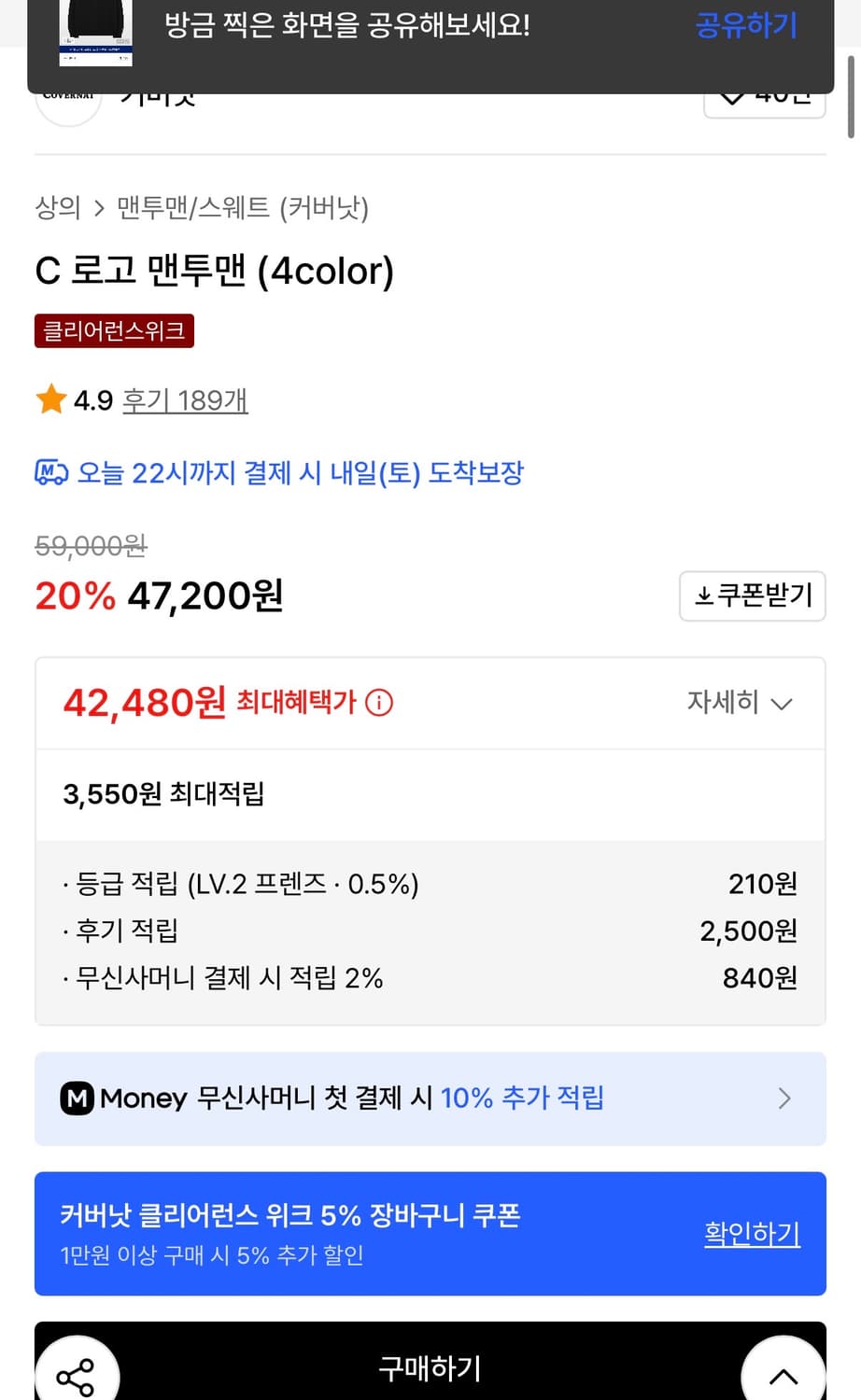Click the 클리어런스위크 badge
861x1400 pixels.
pos(114,330)
